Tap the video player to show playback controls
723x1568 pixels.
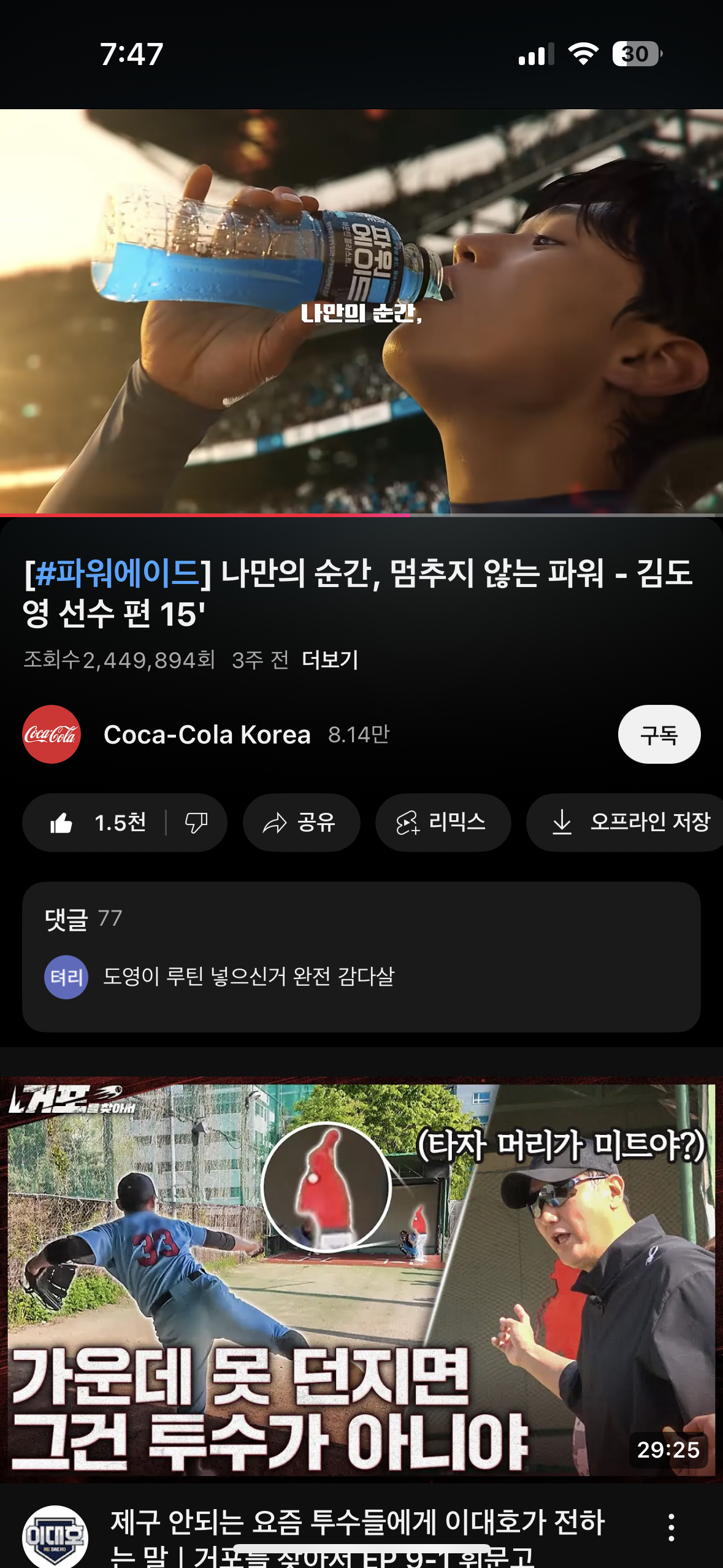[x=361, y=311]
